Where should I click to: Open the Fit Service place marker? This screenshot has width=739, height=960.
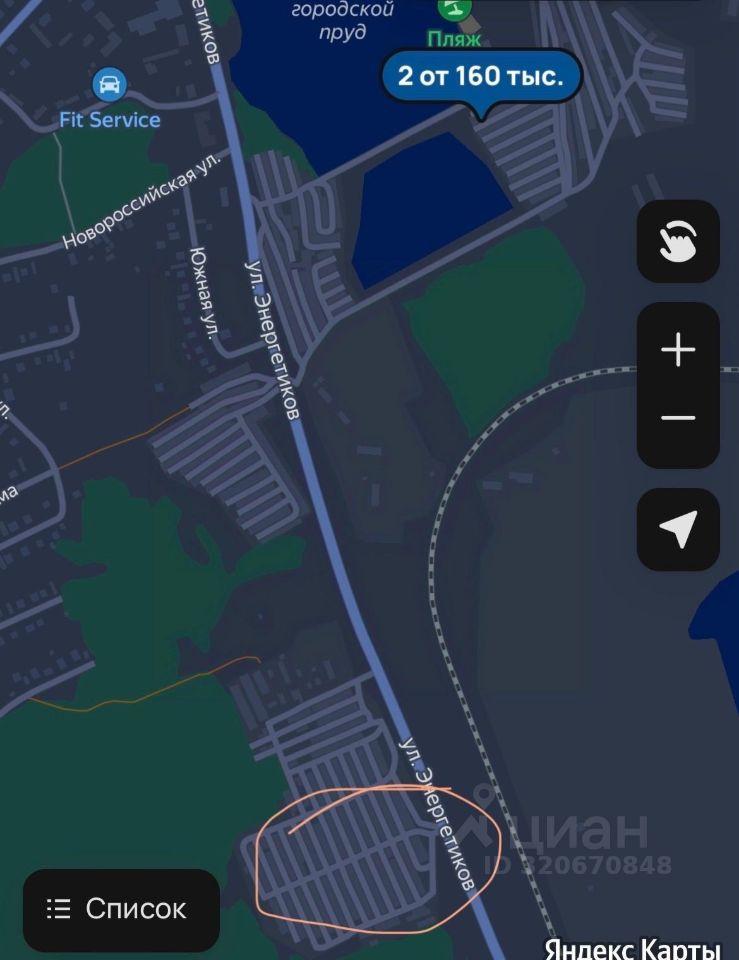click(x=109, y=85)
